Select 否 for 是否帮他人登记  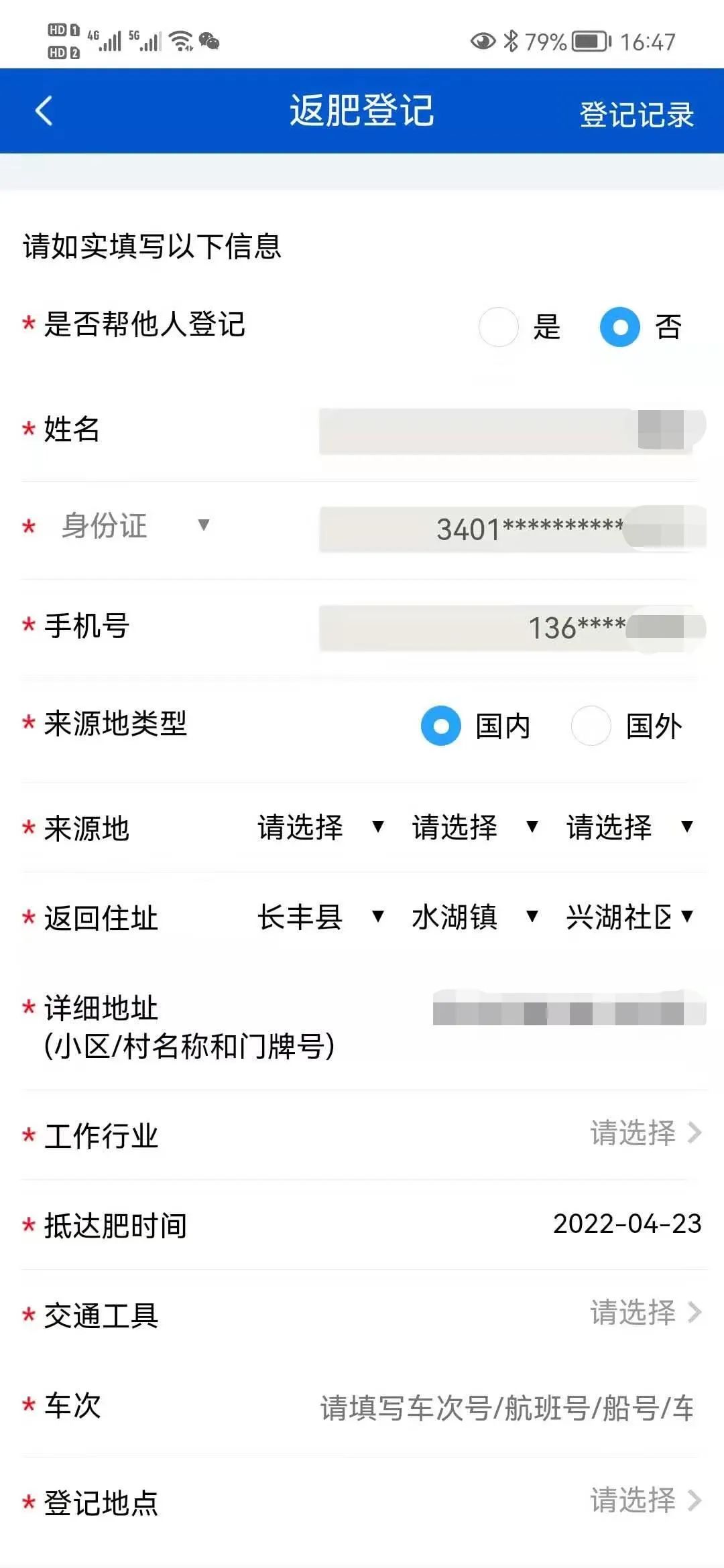pyautogui.click(x=620, y=327)
